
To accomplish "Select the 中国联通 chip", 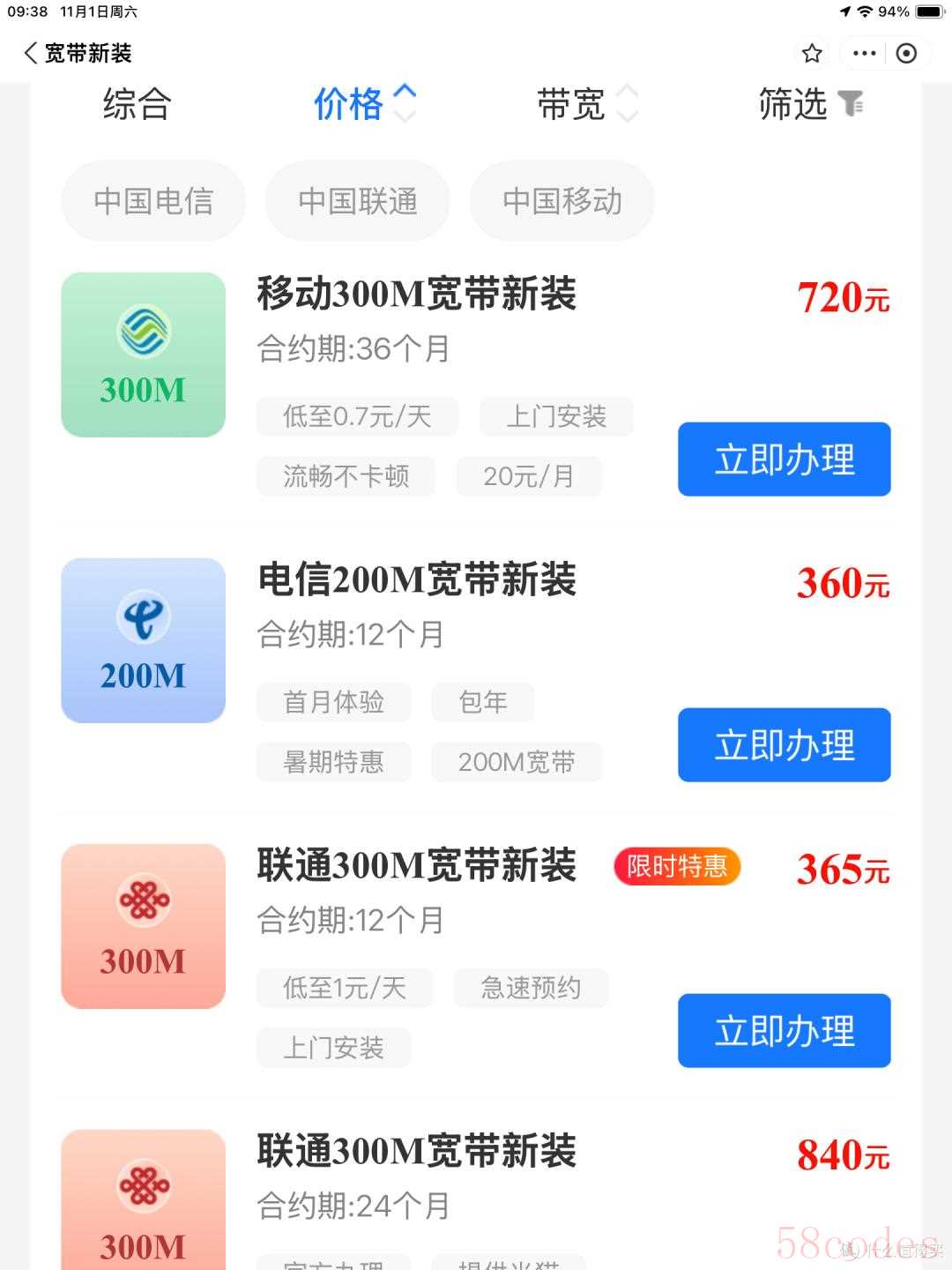I will [358, 201].
